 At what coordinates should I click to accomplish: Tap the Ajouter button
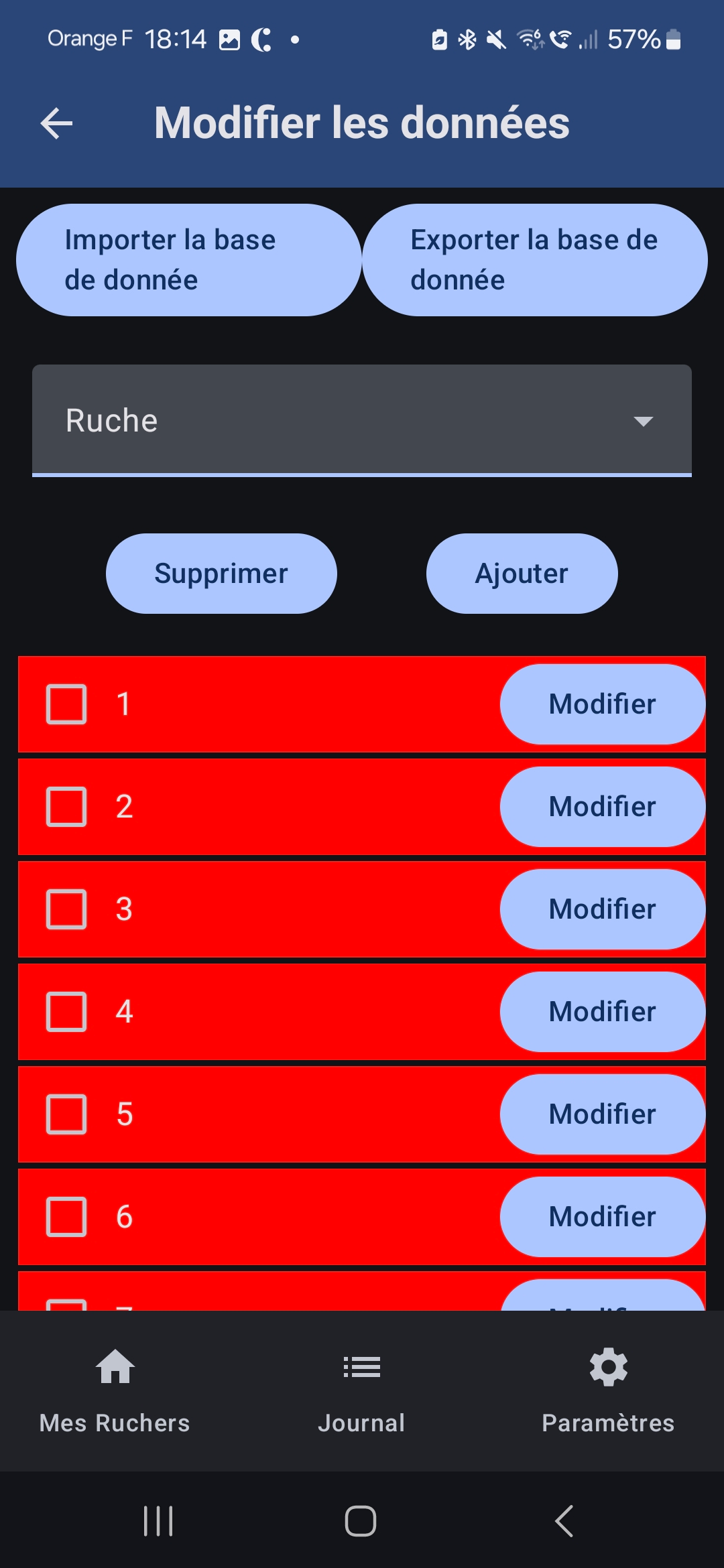click(x=522, y=574)
